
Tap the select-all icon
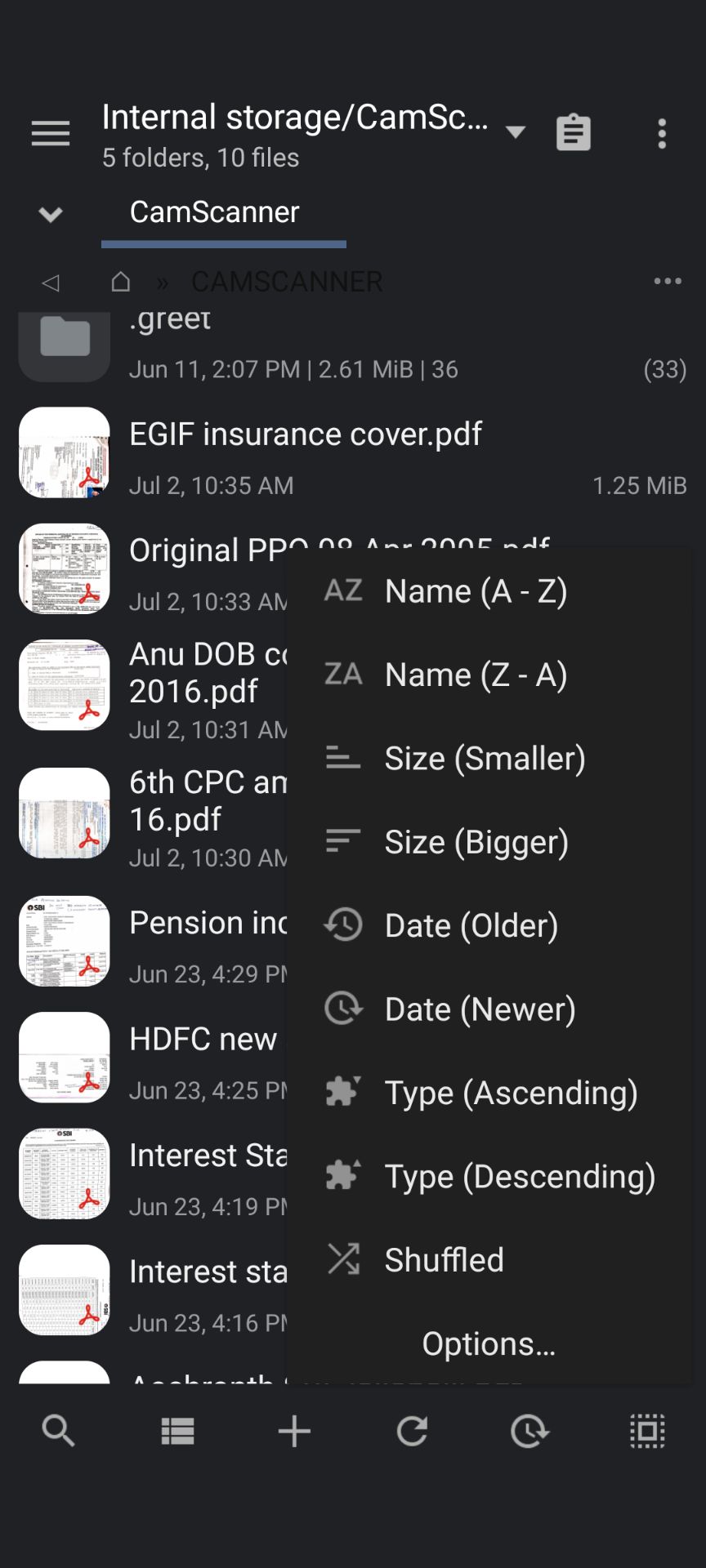pos(647,1432)
